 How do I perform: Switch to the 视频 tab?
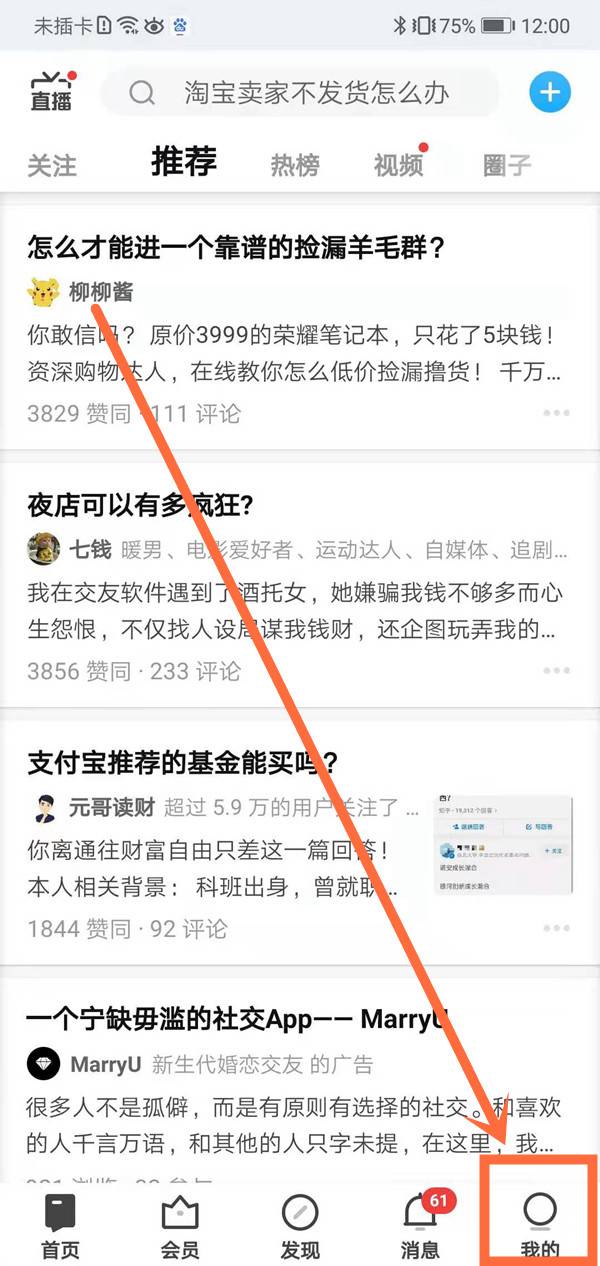(399, 165)
